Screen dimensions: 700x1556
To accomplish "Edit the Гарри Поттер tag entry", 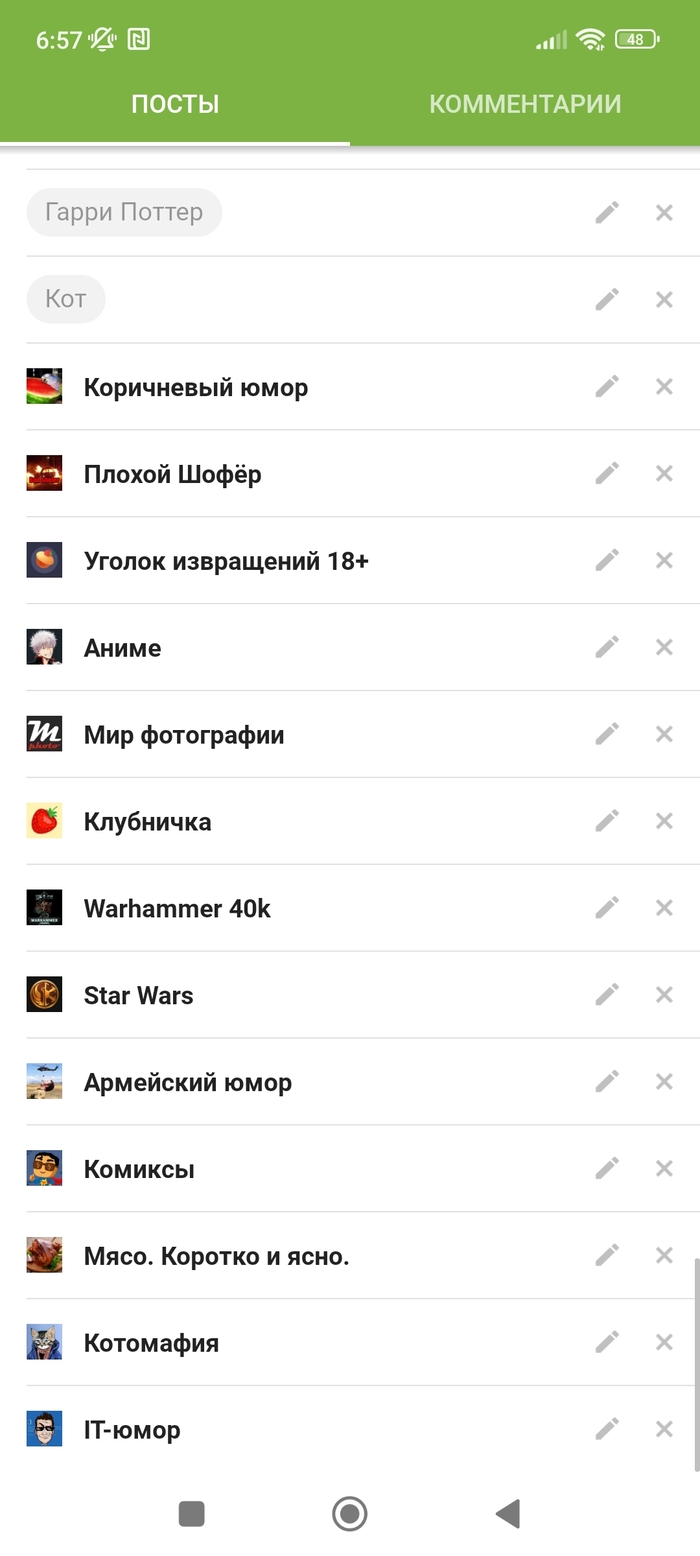I will click(x=607, y=212).
